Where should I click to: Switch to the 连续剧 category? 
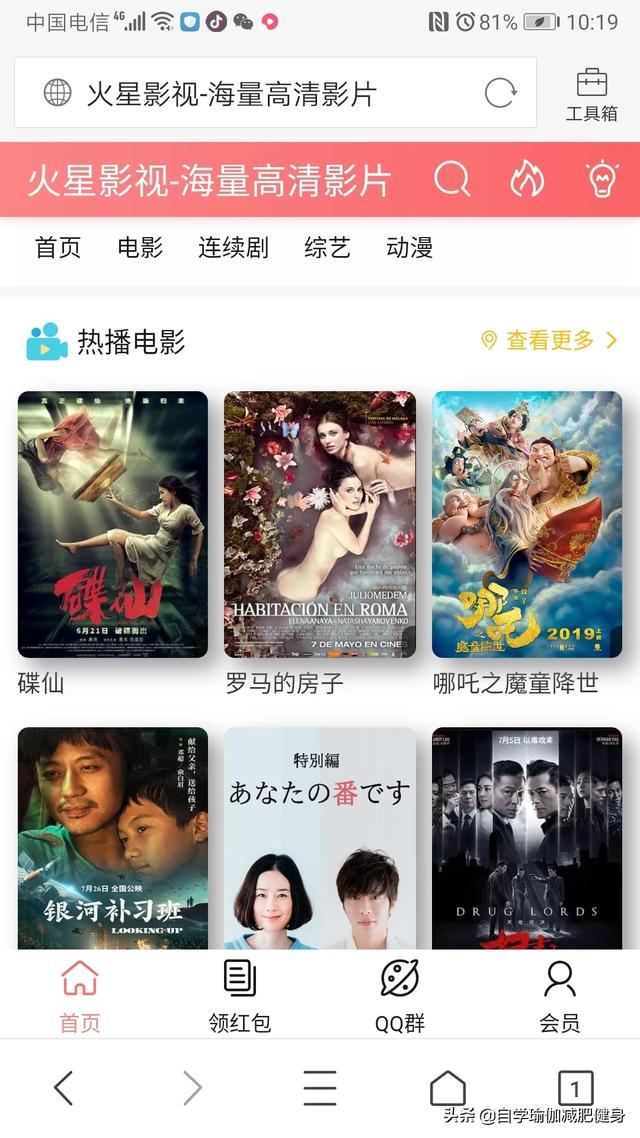click(x=233, y=248)
